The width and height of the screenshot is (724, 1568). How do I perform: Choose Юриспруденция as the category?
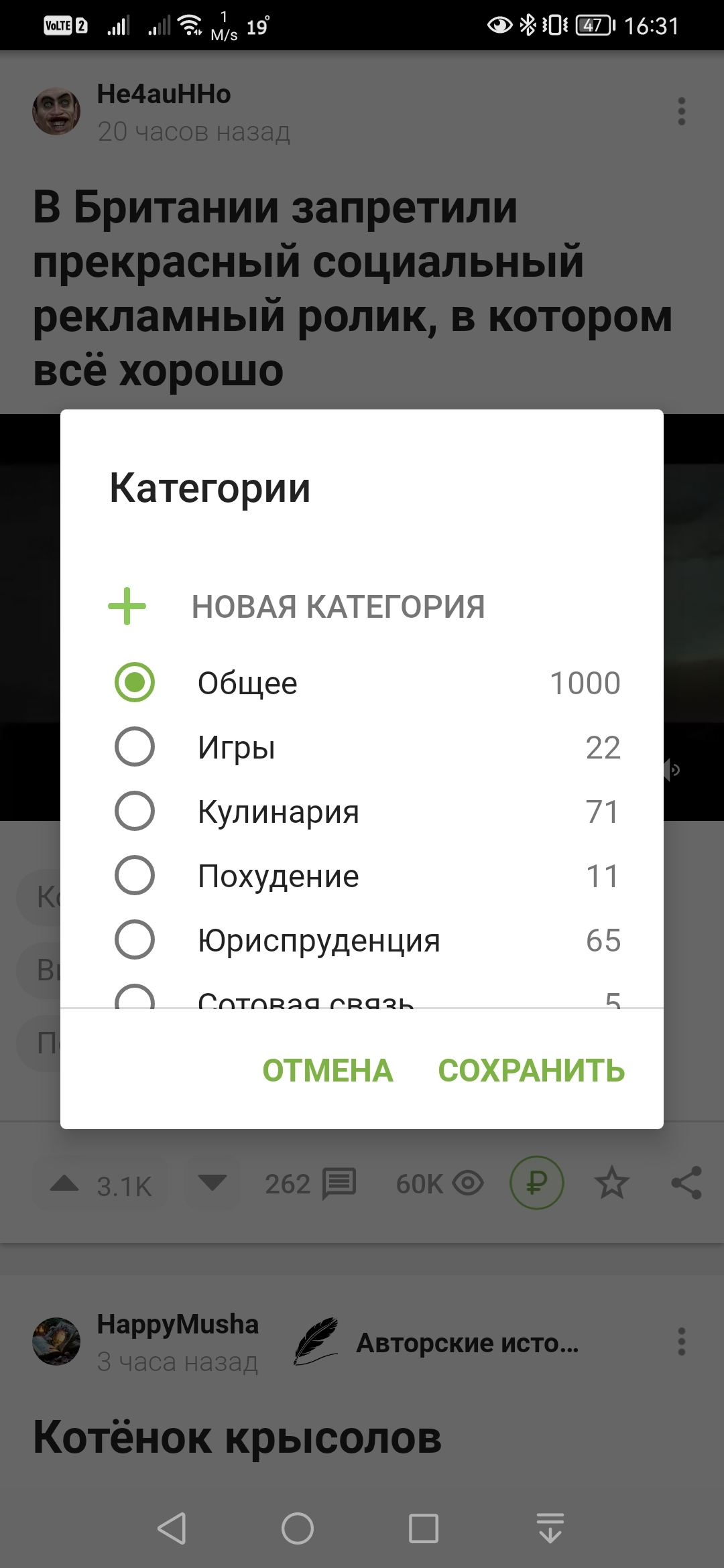click(135, 940)
